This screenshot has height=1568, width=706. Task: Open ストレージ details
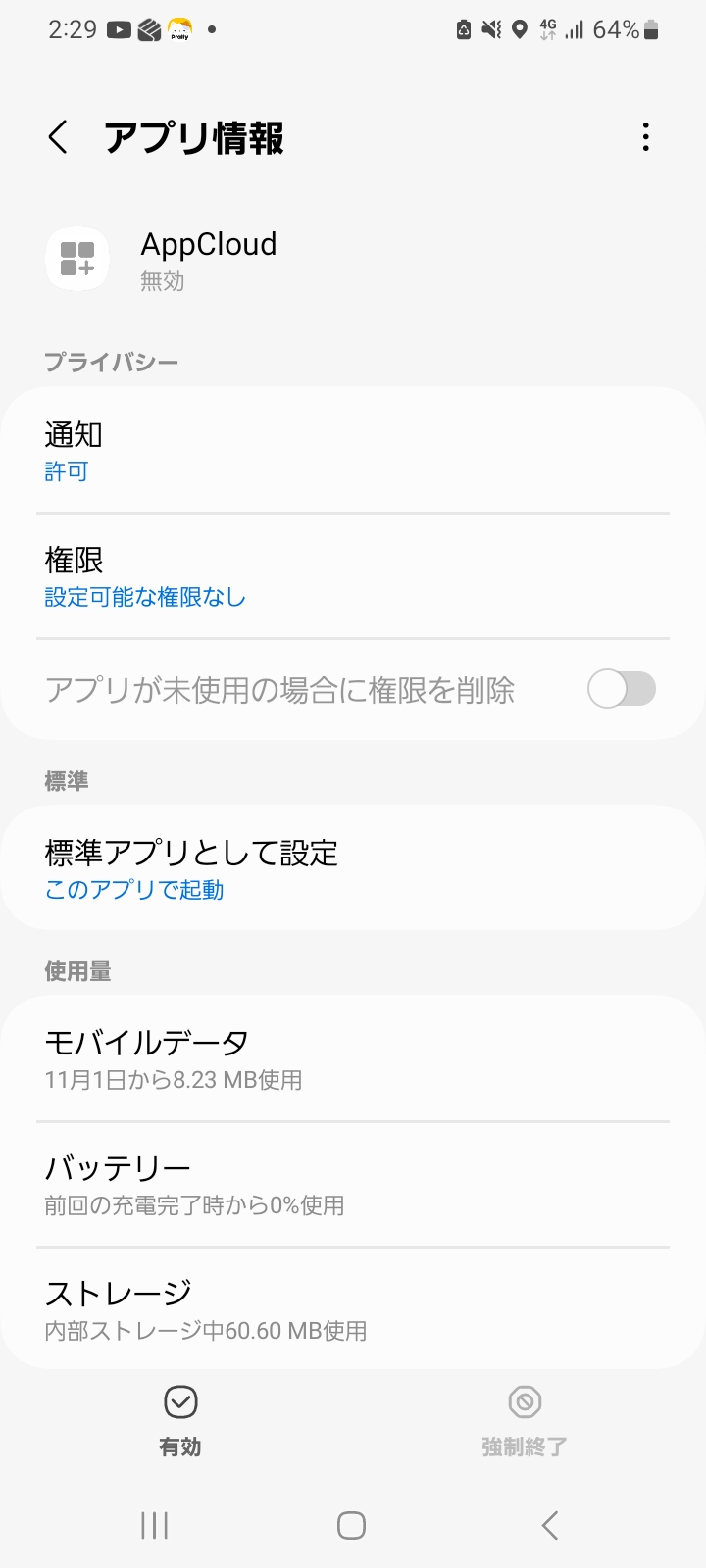point(353,1309)
